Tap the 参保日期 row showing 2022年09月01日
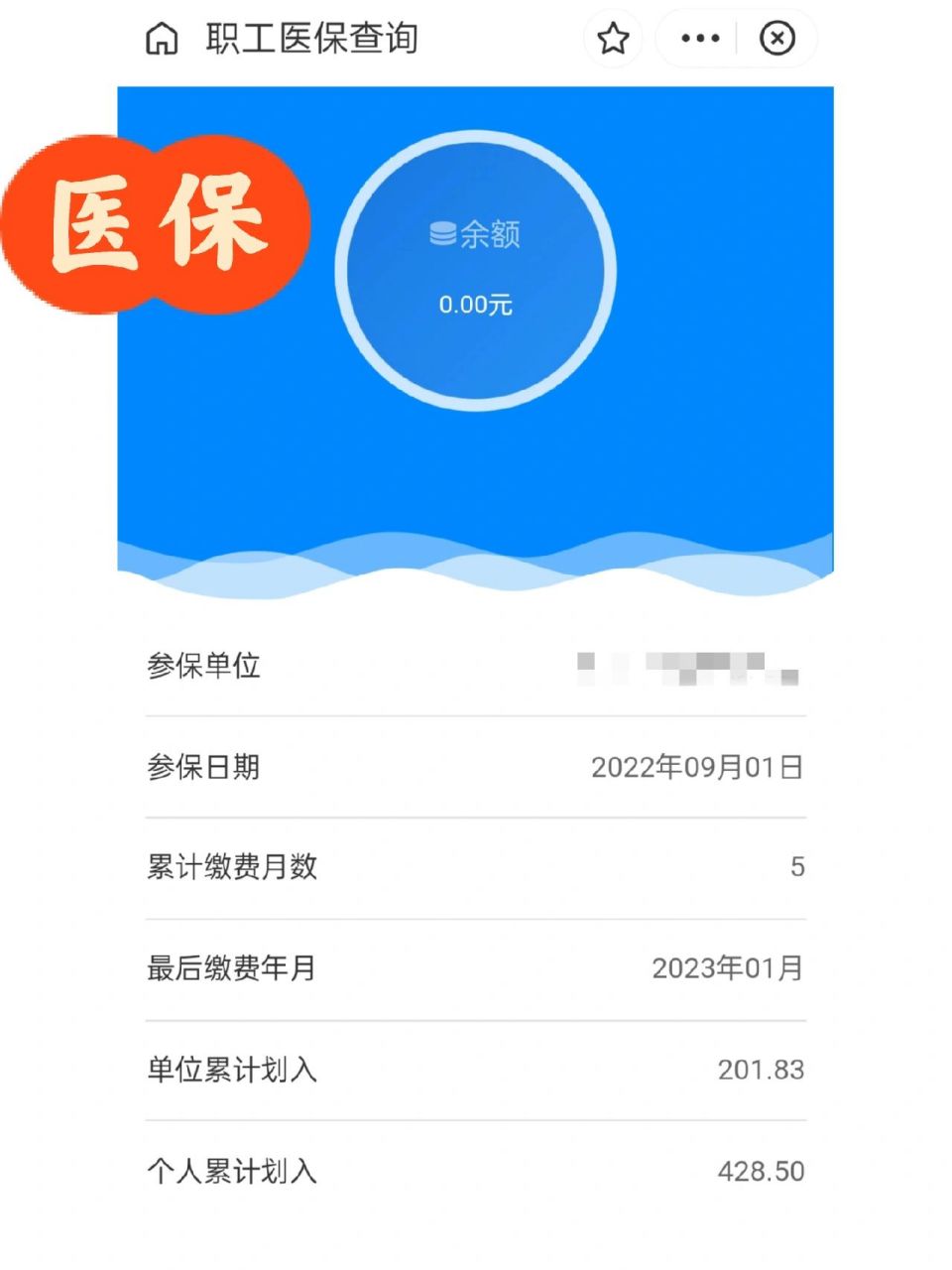This screenshot has height=1270, width=952. (476, 767)
